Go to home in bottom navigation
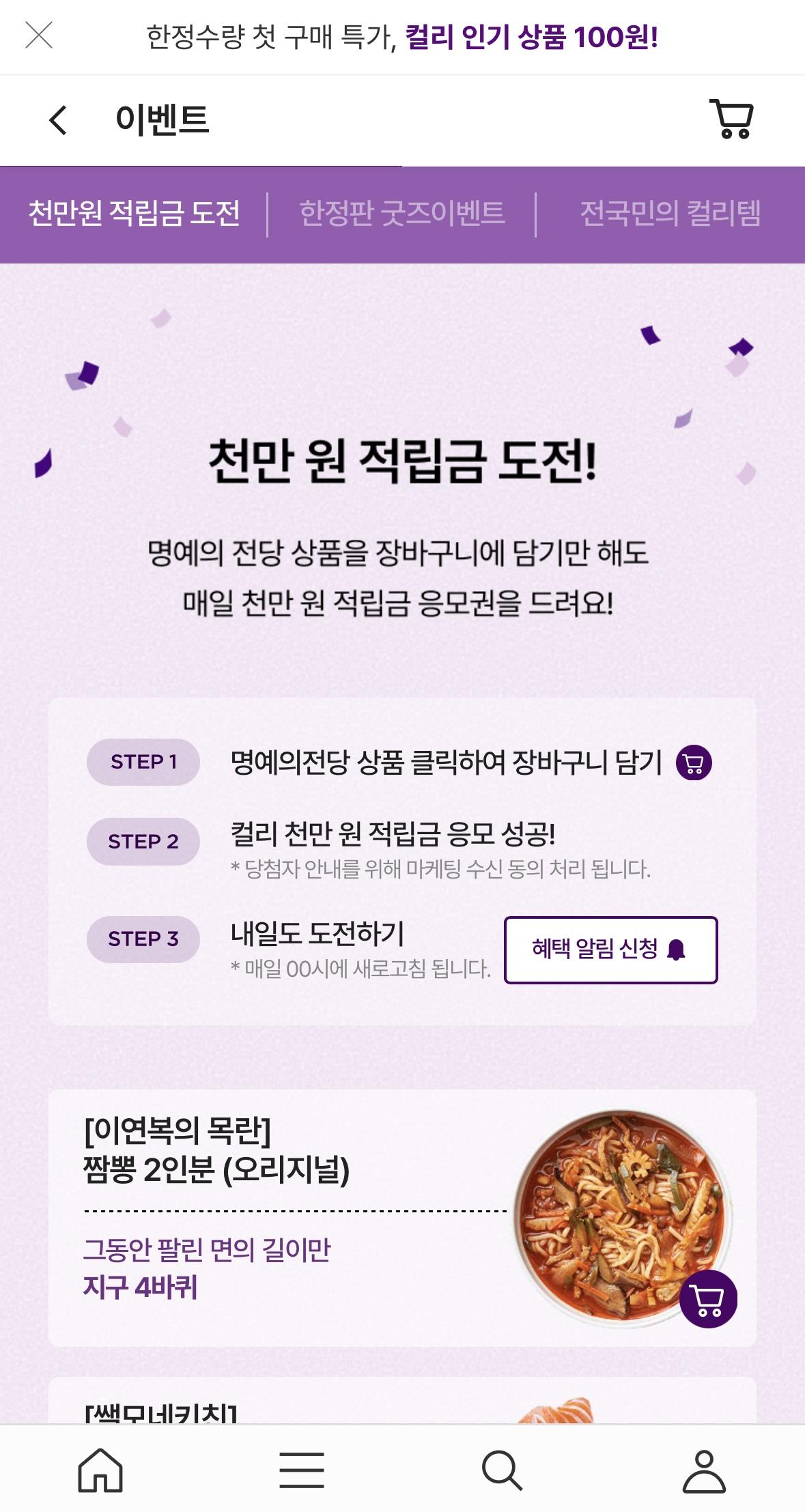805x1512 pixels. tap(100, 1470)
